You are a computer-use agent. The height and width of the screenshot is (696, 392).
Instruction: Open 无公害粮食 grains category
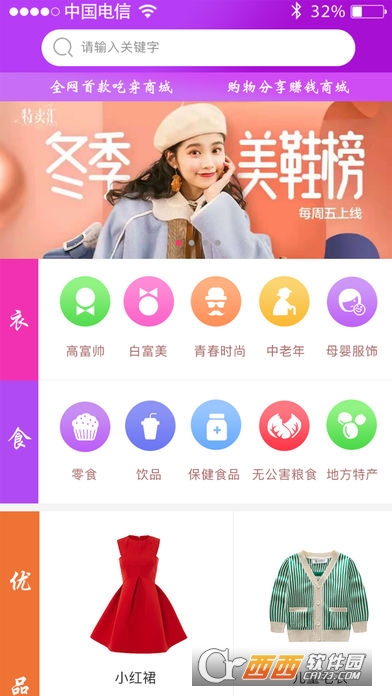(x=285, y=441)
